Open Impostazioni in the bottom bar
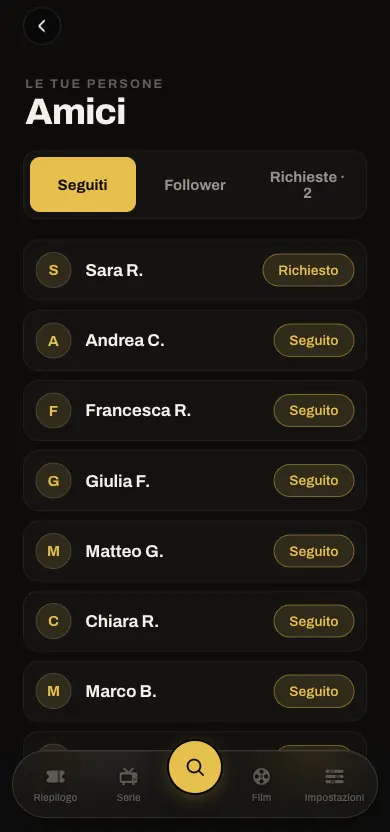The image size is (390, 832). pyautogui.click(x=334, y=785)
